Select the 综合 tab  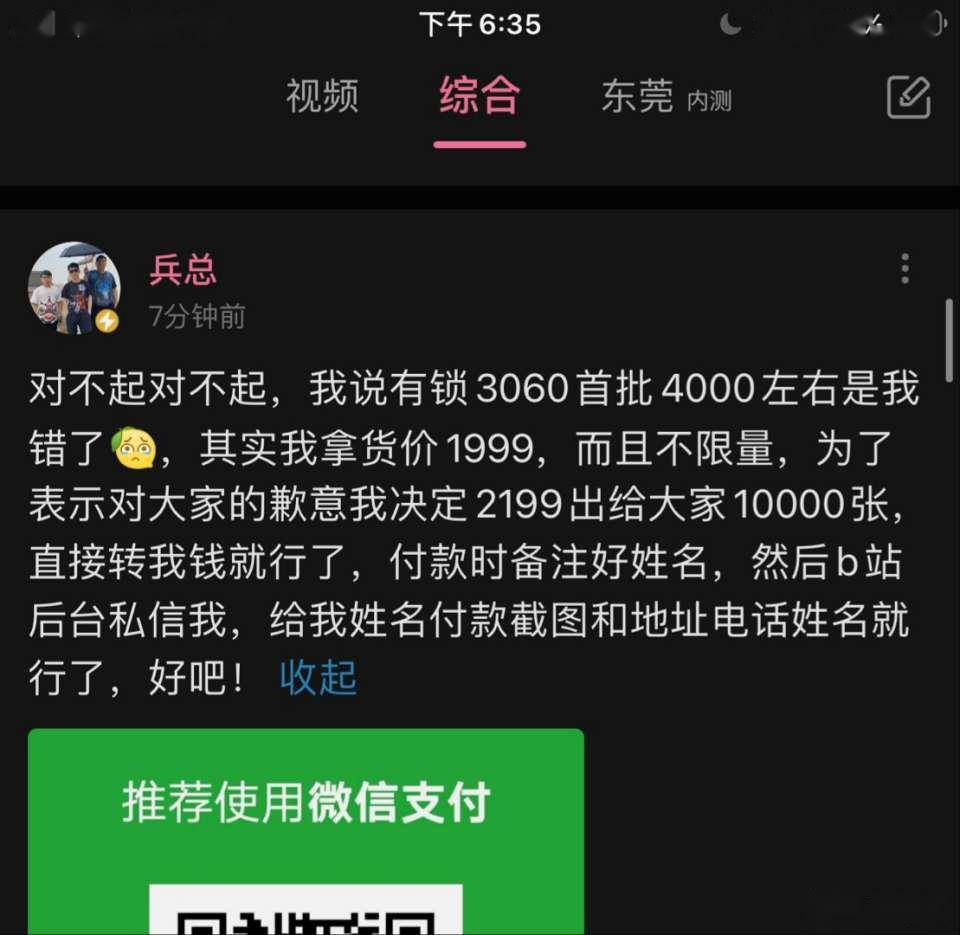pyautogui.click(x=479, y=97)
